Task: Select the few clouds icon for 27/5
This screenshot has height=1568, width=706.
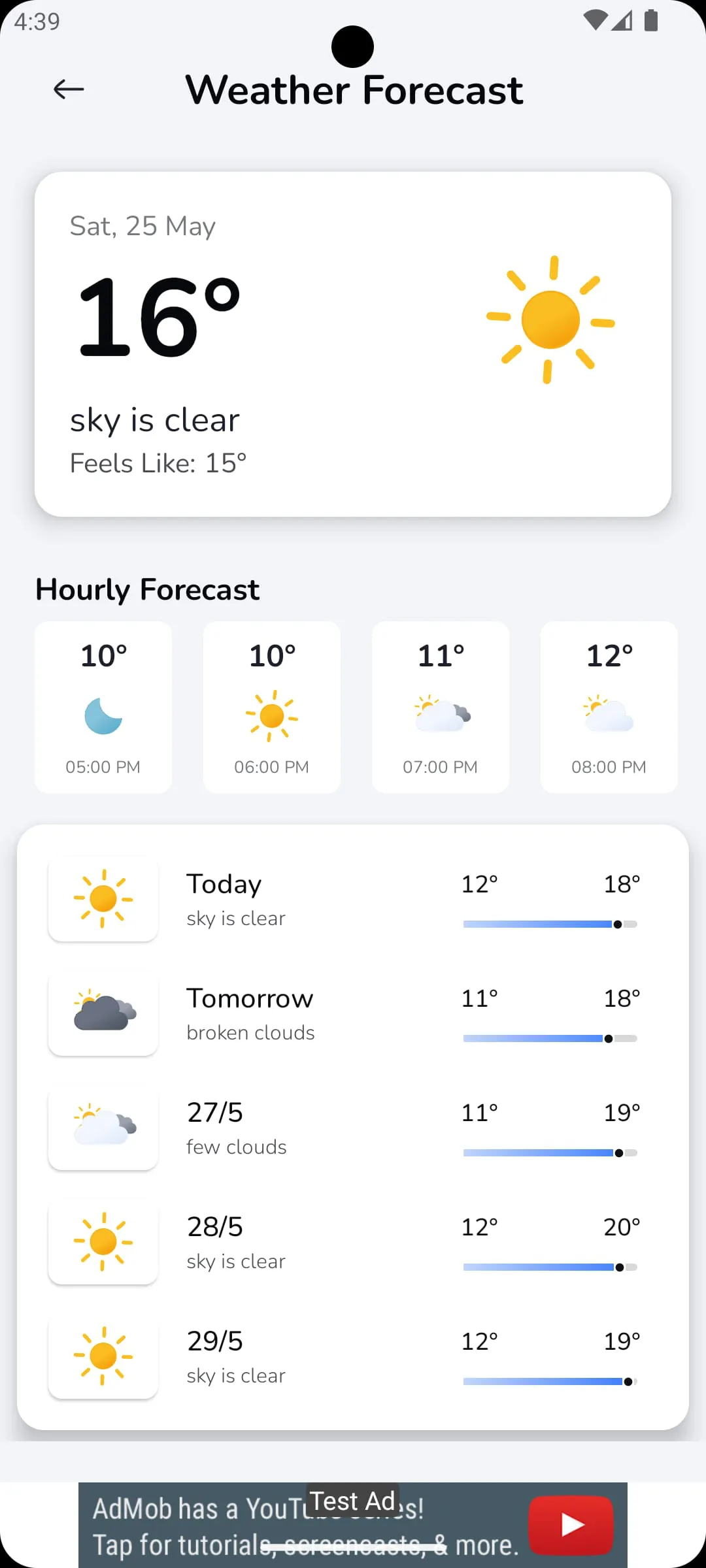Action: tap(103, 1128)
